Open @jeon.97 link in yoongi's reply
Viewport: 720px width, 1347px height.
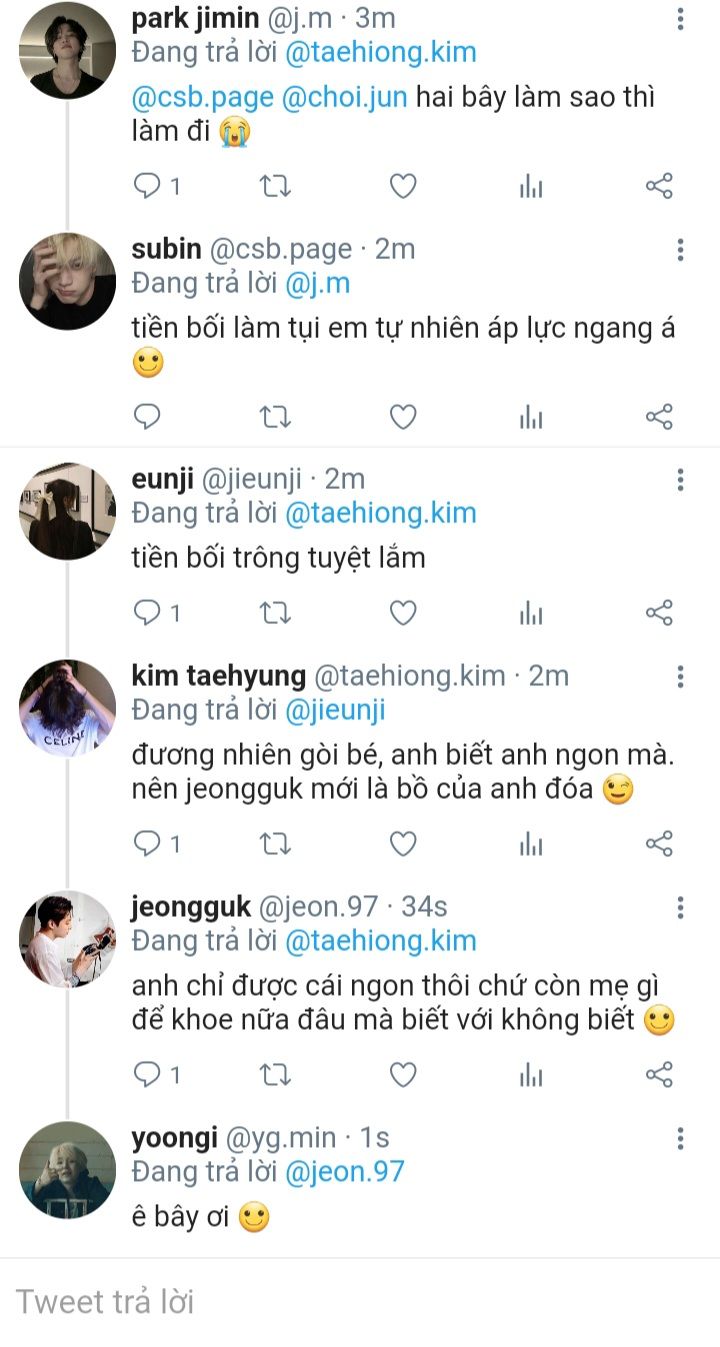pyautogui.click(x=344, y=1171)
